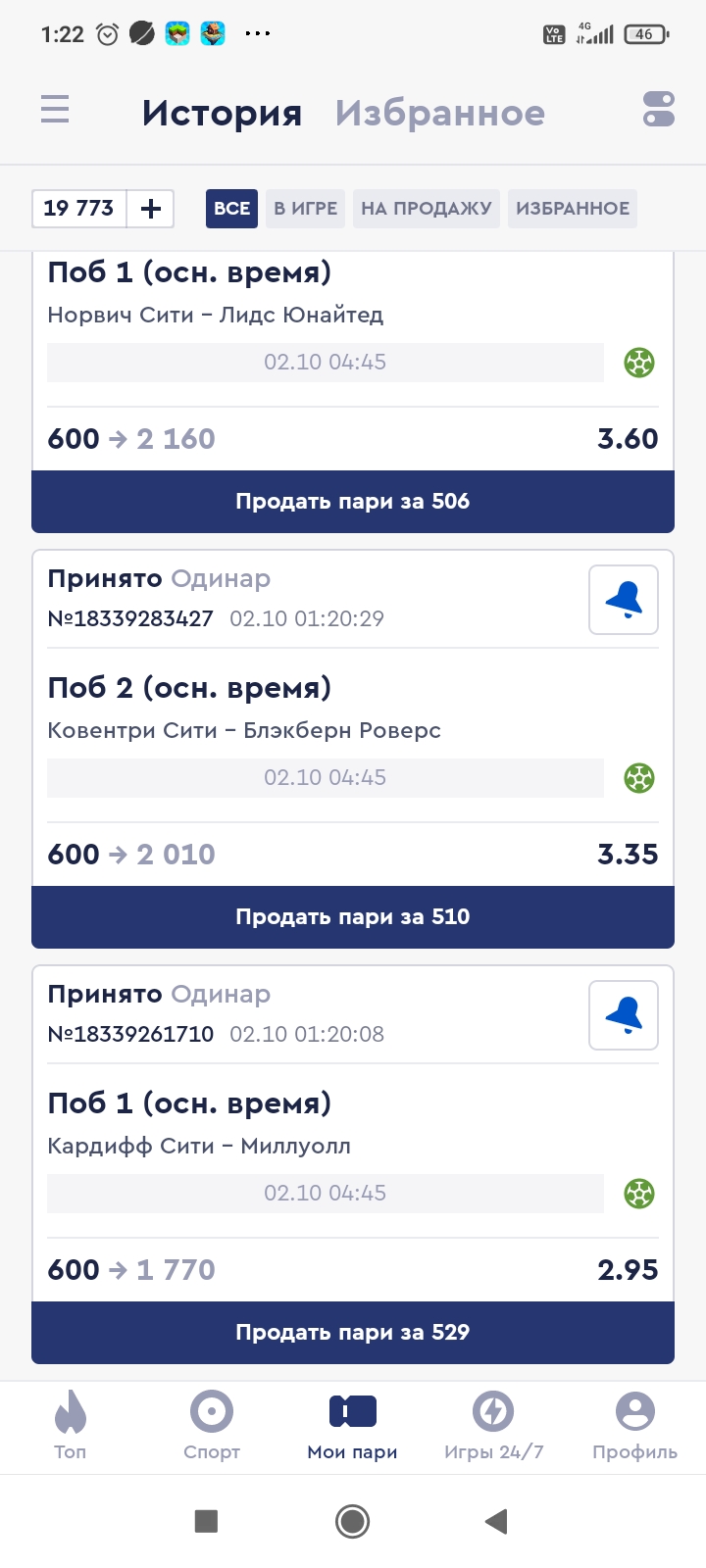This screenshot has width=706, height=1568.
Task: Select the ИЗБРАННОЕ filter chip
Action: [572, 209]
